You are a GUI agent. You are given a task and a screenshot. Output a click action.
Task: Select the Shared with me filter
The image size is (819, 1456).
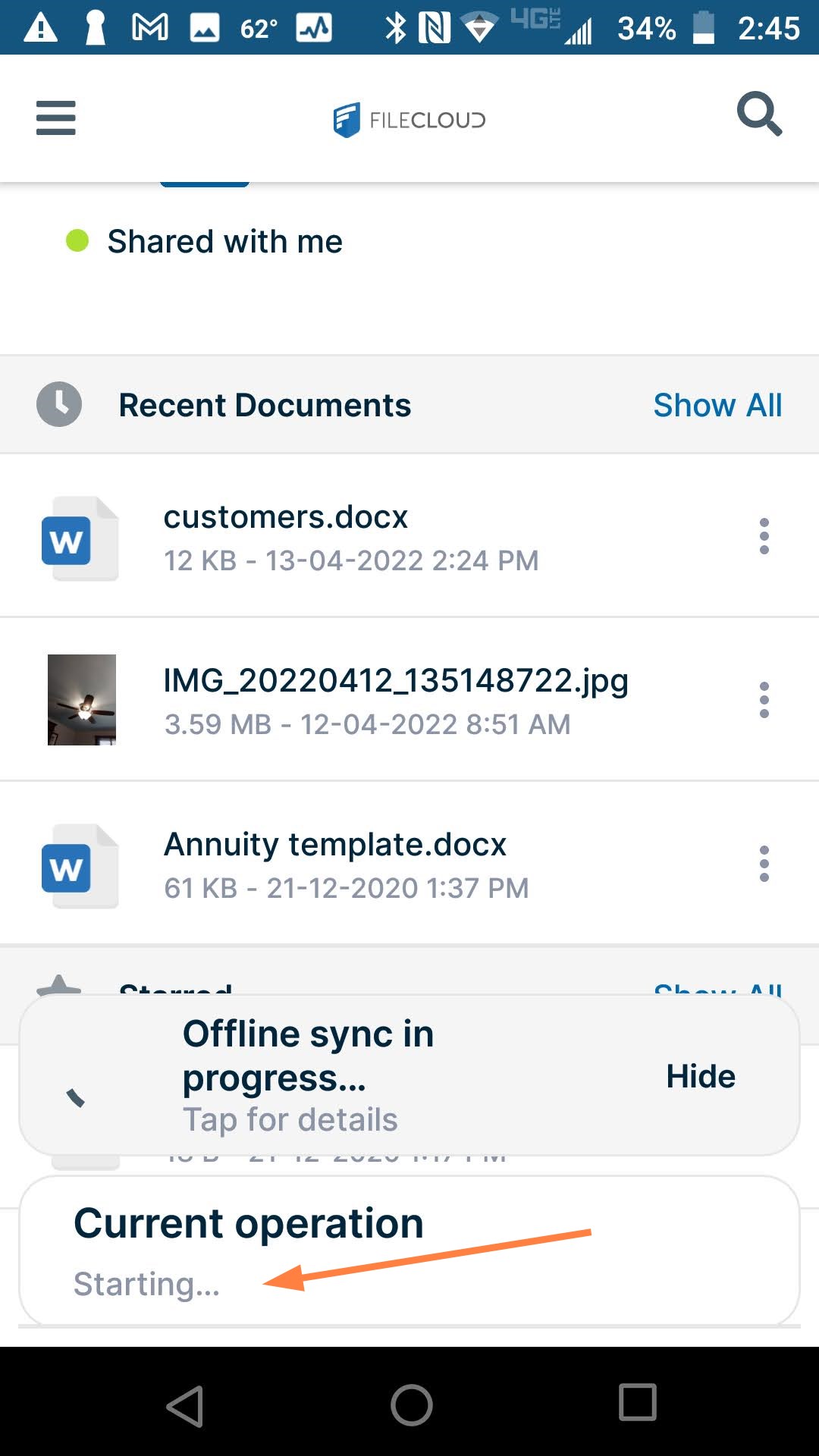pyautogui.click(x=225, y=240)
